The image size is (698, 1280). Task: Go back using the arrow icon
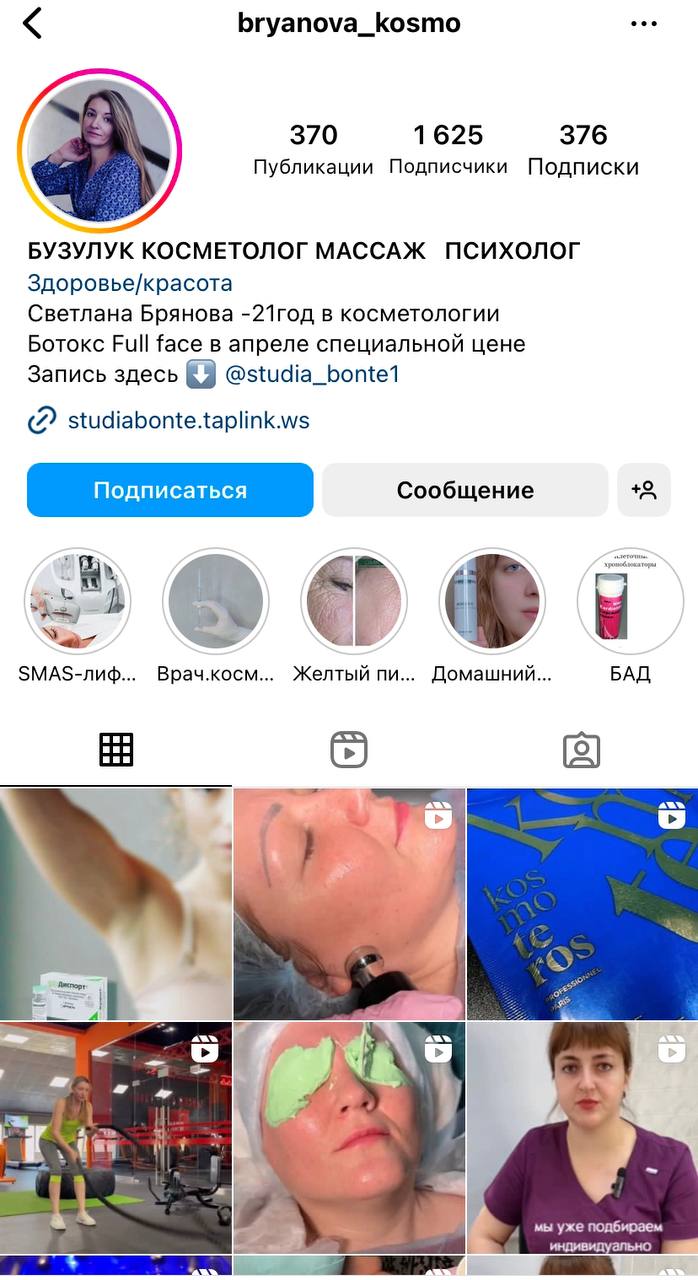33,23
